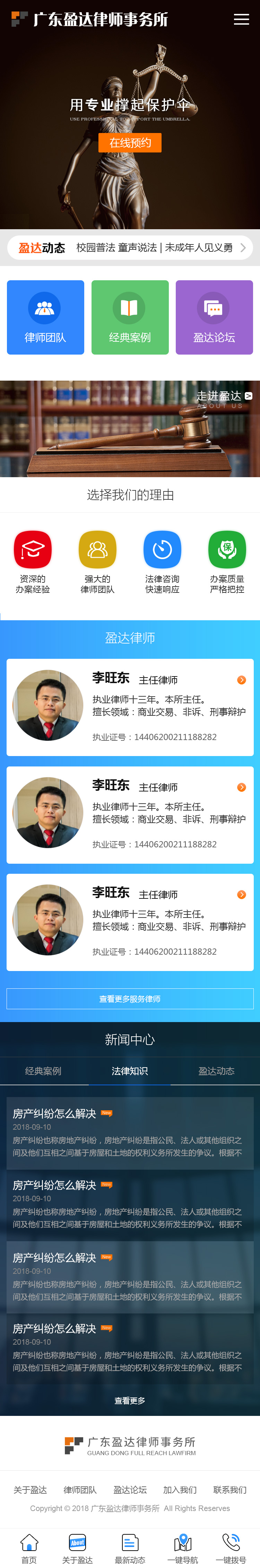Go to 首页 in the bottom bar
The image size is (260, 1568).
pos(29,1548)
